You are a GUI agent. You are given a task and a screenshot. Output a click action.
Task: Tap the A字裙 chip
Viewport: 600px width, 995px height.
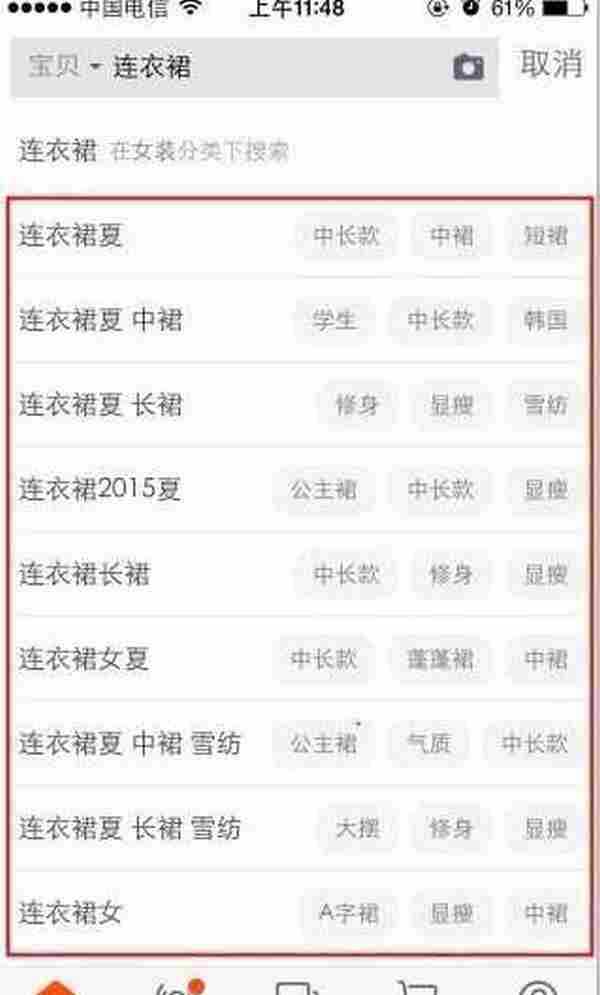point(348,912)
